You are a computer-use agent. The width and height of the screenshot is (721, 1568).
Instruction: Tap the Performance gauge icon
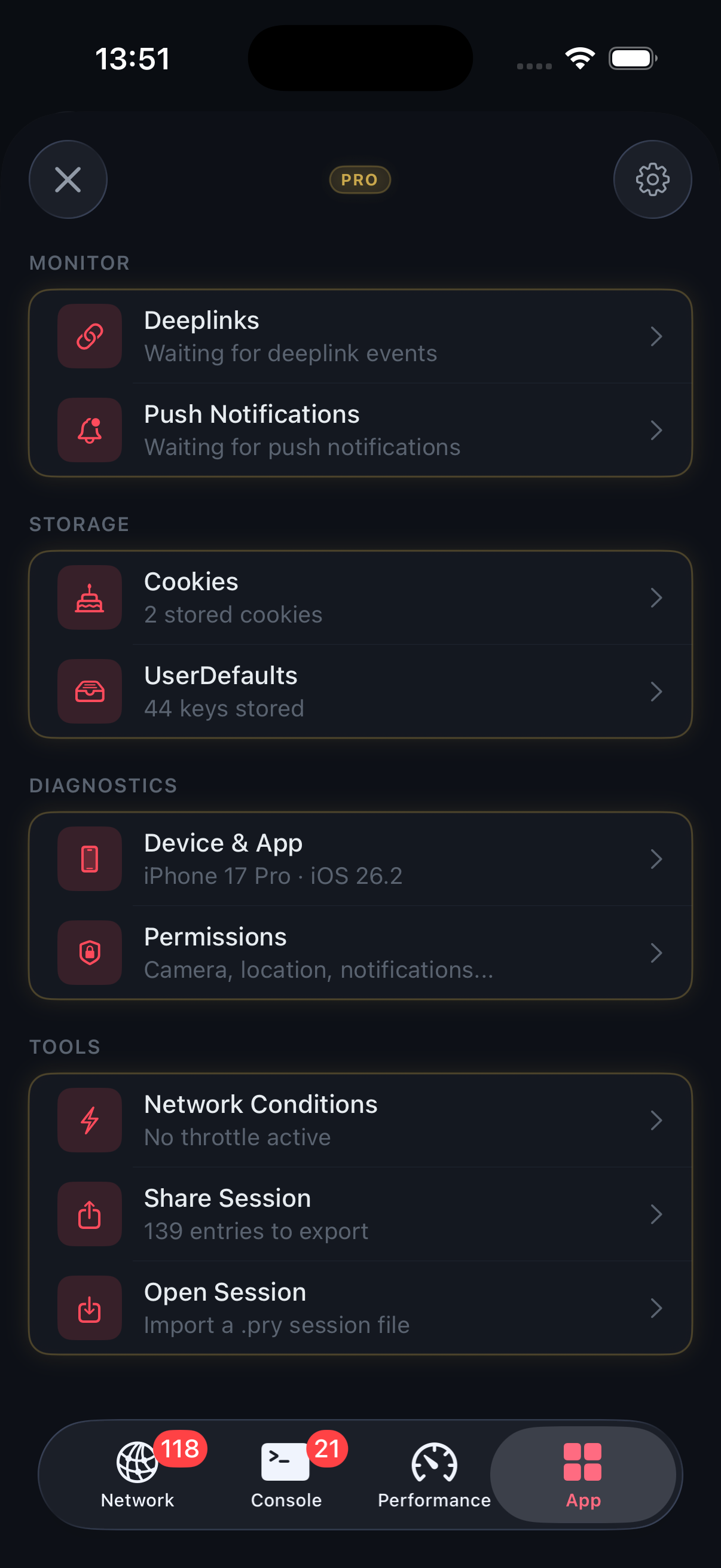pos(433,1460)
